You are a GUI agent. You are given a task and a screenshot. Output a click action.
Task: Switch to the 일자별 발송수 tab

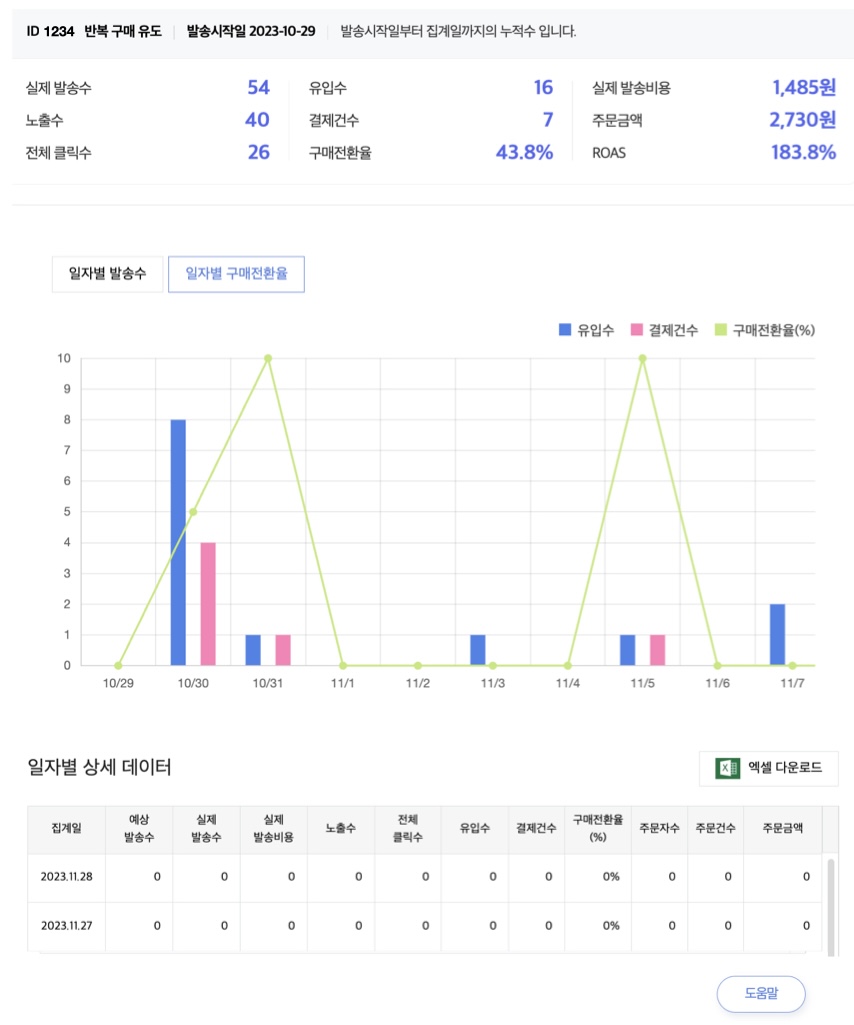(x=107, y=274)
